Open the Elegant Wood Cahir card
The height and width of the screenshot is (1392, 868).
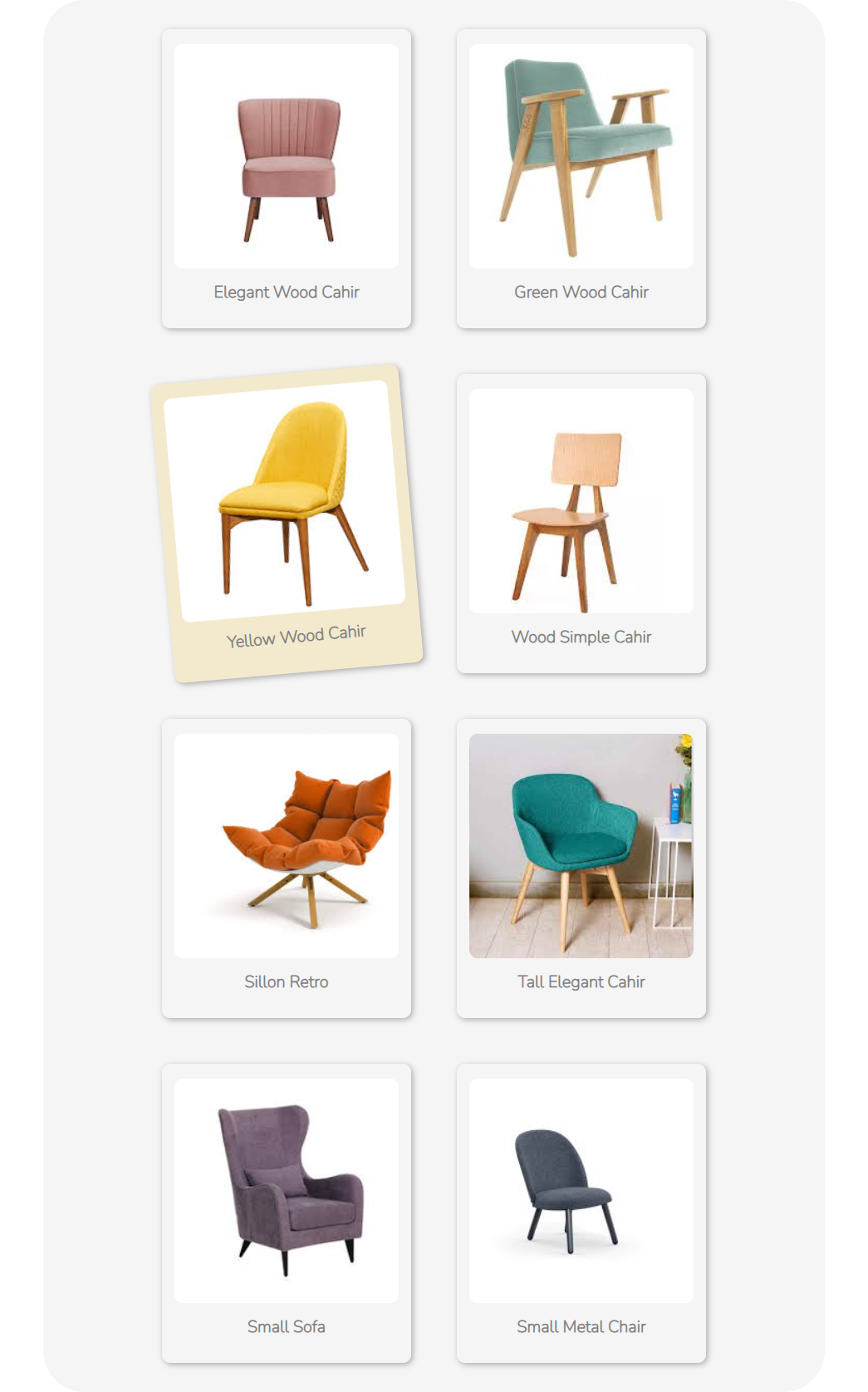[x=287, y=179]
